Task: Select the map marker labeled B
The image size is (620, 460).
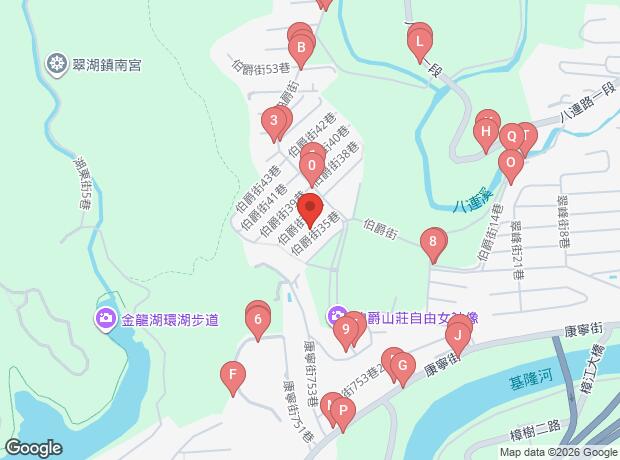Action: pos(300,47)
